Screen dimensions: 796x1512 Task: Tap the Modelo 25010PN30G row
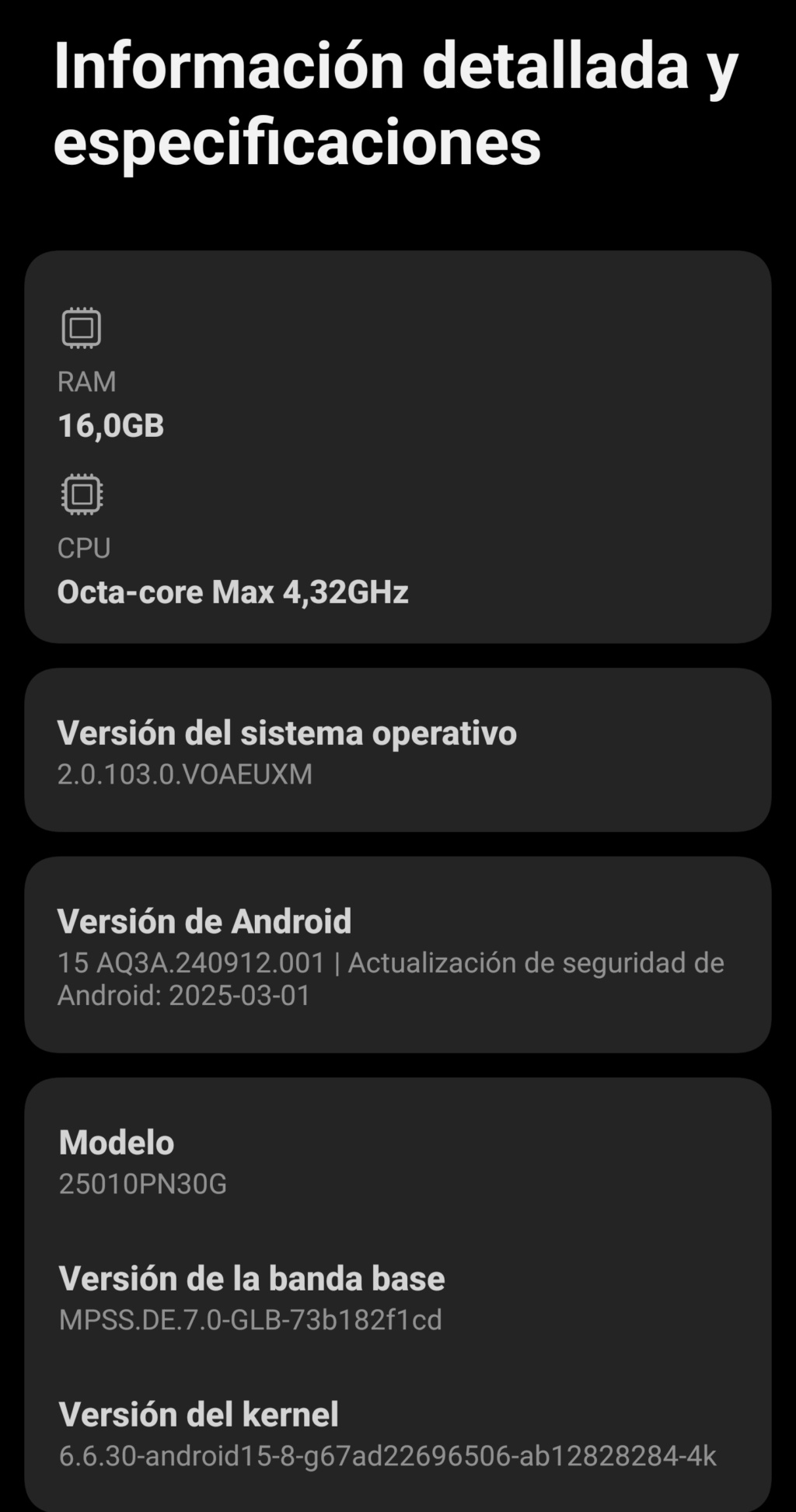[398, 1162]
